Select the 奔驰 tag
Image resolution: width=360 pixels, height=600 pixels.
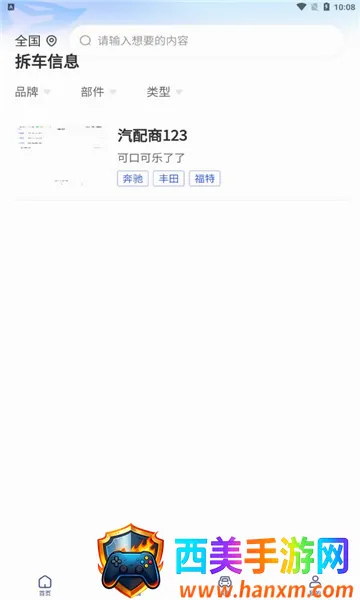coord(133,179)
